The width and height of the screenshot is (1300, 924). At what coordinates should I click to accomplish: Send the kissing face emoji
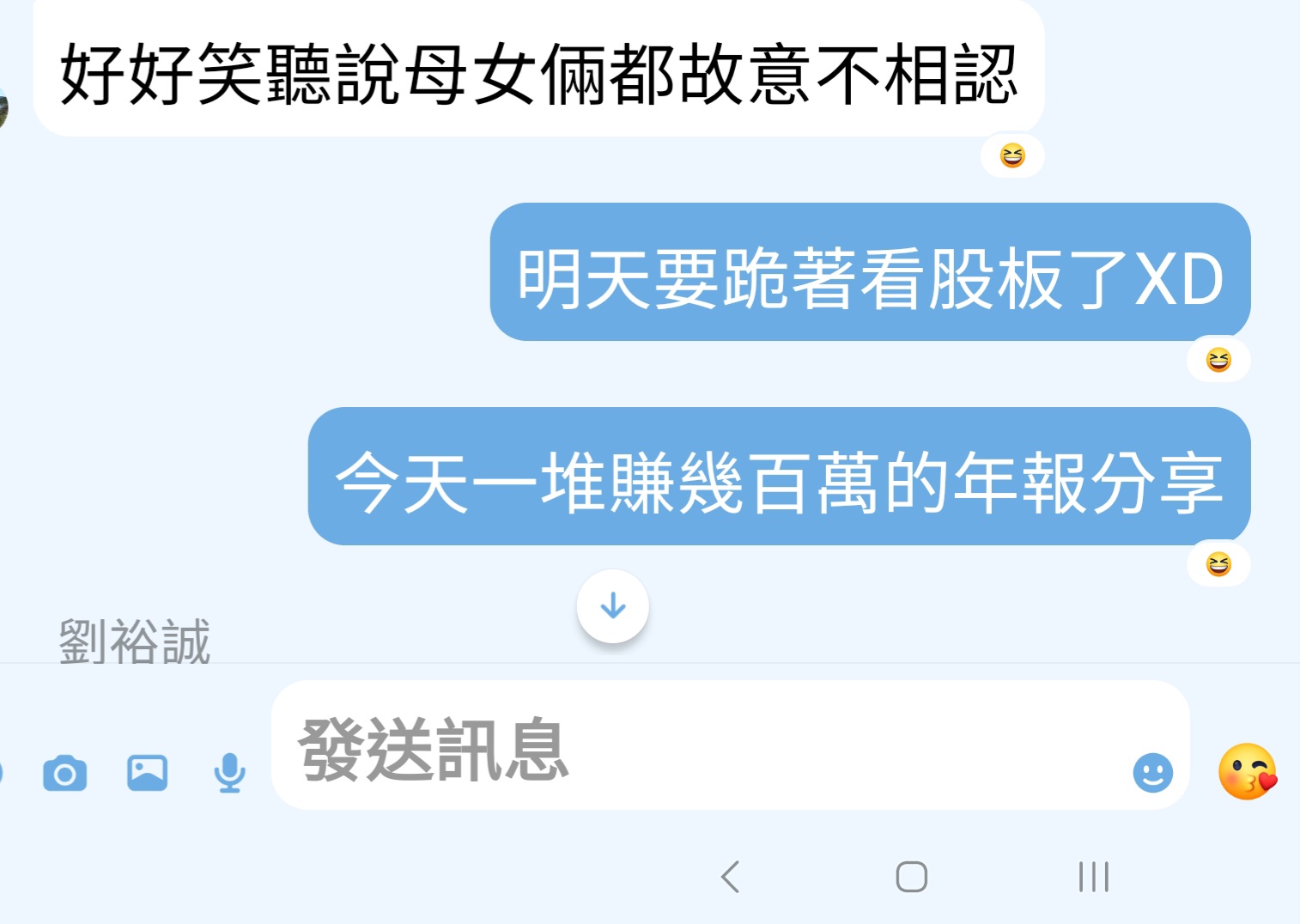[x=1247, y=772]
